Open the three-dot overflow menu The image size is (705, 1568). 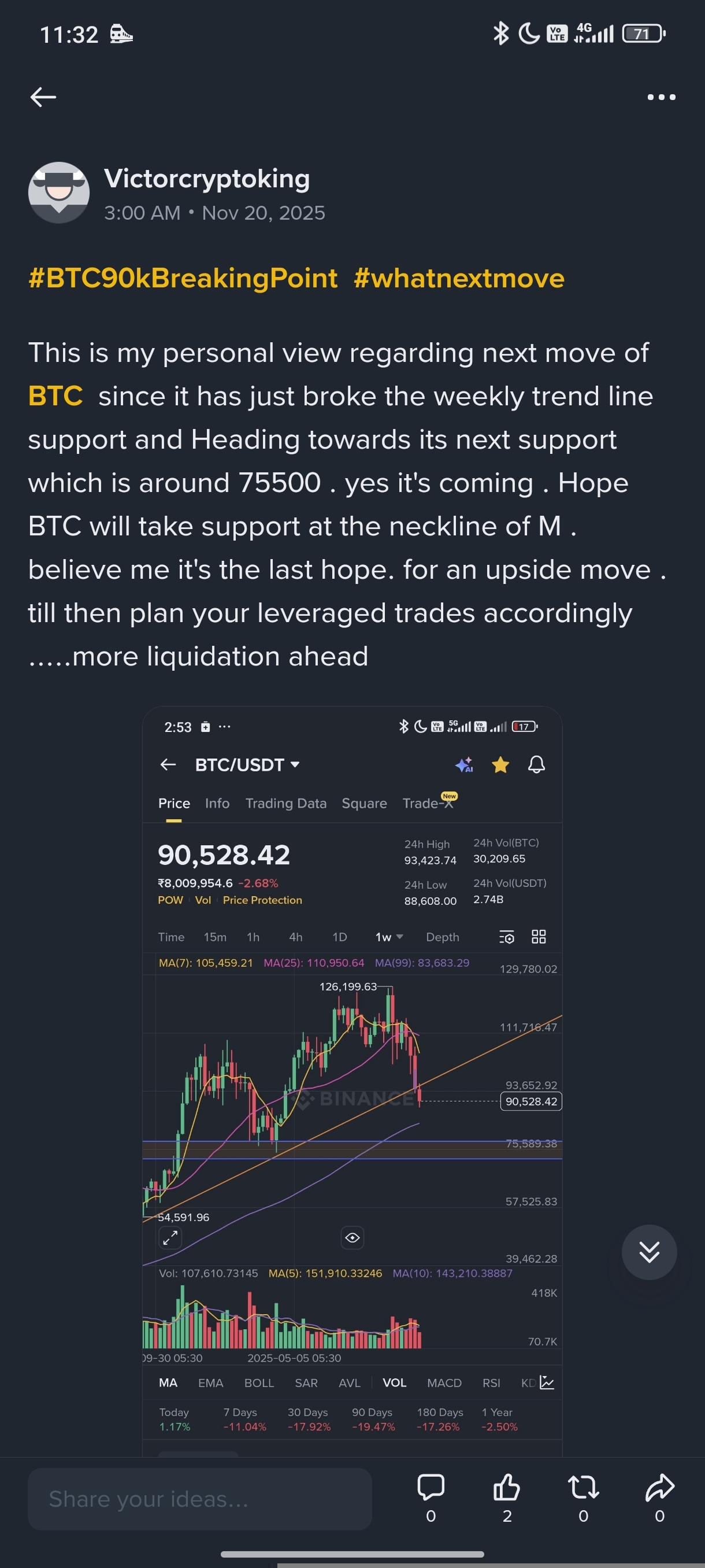point(661,97)
